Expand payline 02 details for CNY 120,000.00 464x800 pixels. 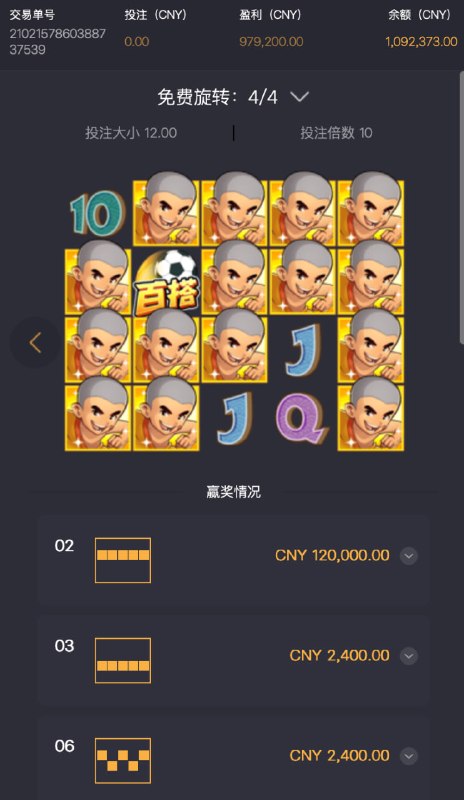coord(408,556)
